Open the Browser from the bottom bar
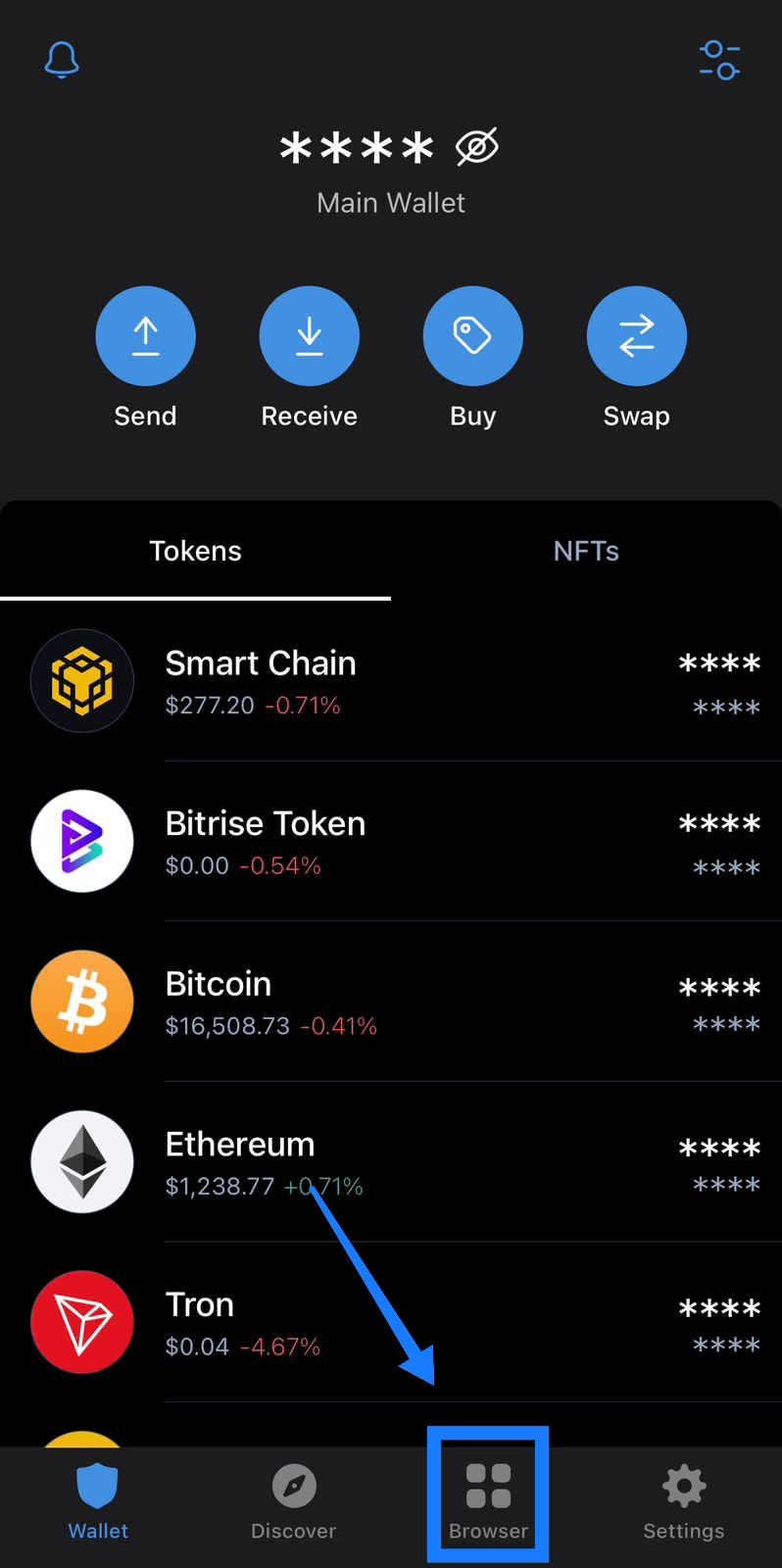Screen dimensions: 782x1568 pyautogui.click(x=487, y=1494)
